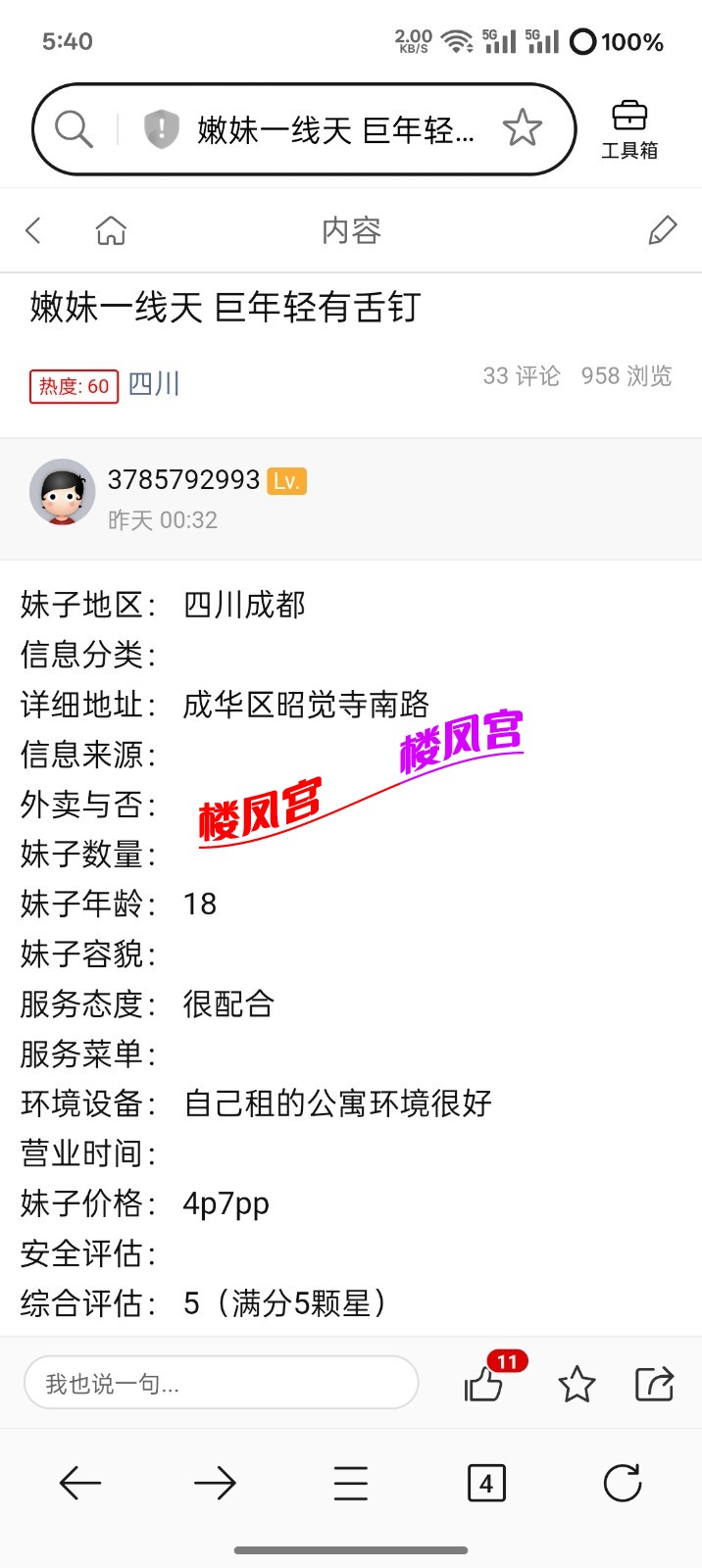Share the post

pyautogui.click(x=654, y=1384)
